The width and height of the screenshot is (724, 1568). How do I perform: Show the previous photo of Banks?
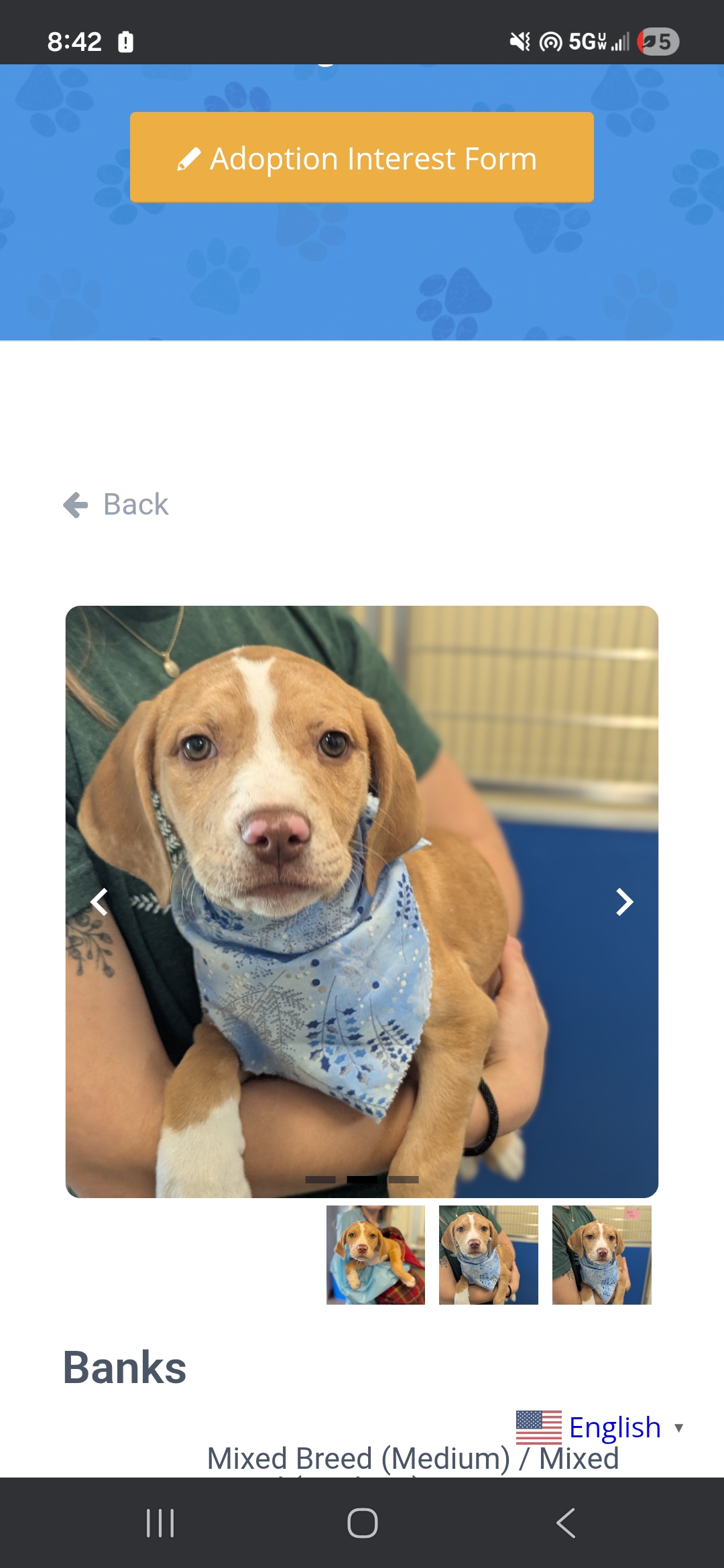click(x=99, y=902)
